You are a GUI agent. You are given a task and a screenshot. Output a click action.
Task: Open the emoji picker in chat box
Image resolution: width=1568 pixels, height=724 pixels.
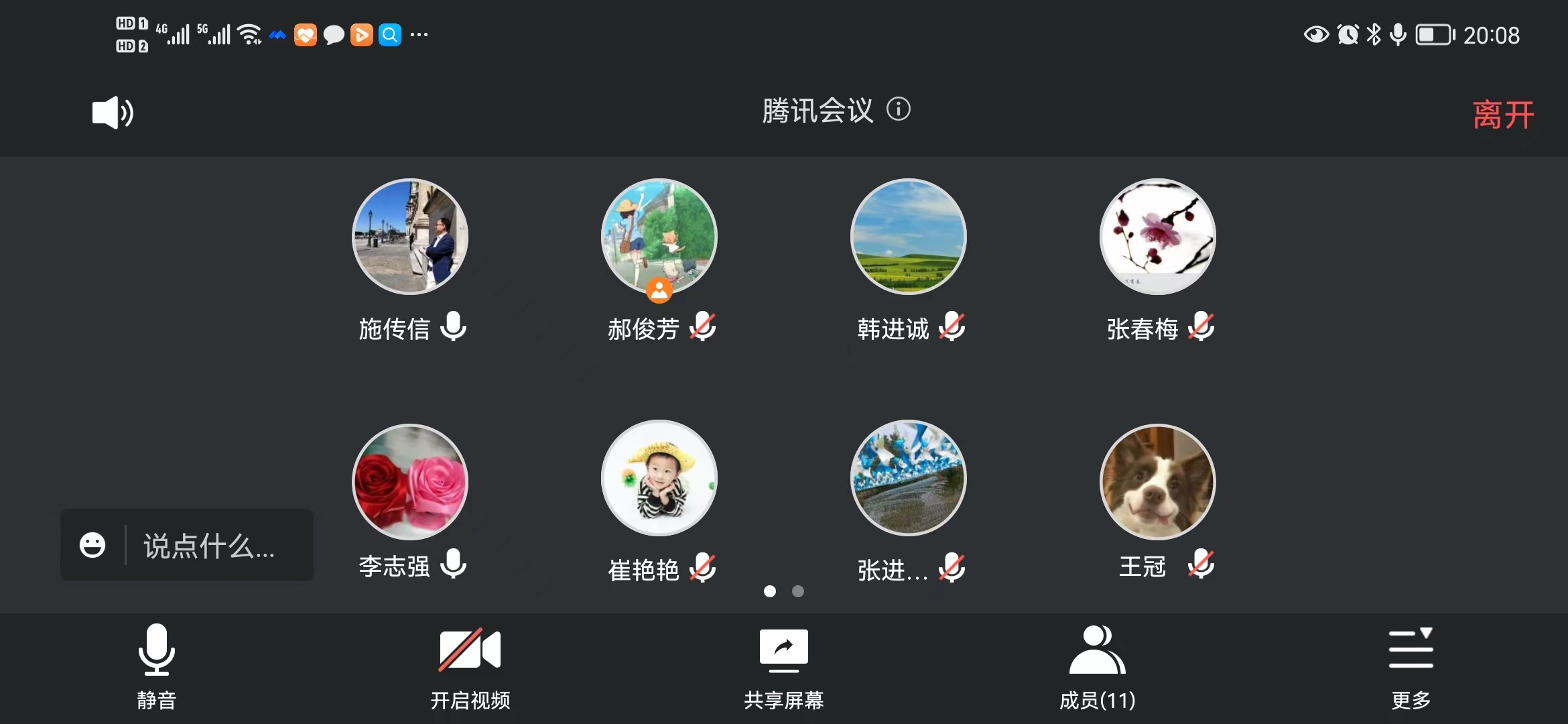click(x=92, y=545)
